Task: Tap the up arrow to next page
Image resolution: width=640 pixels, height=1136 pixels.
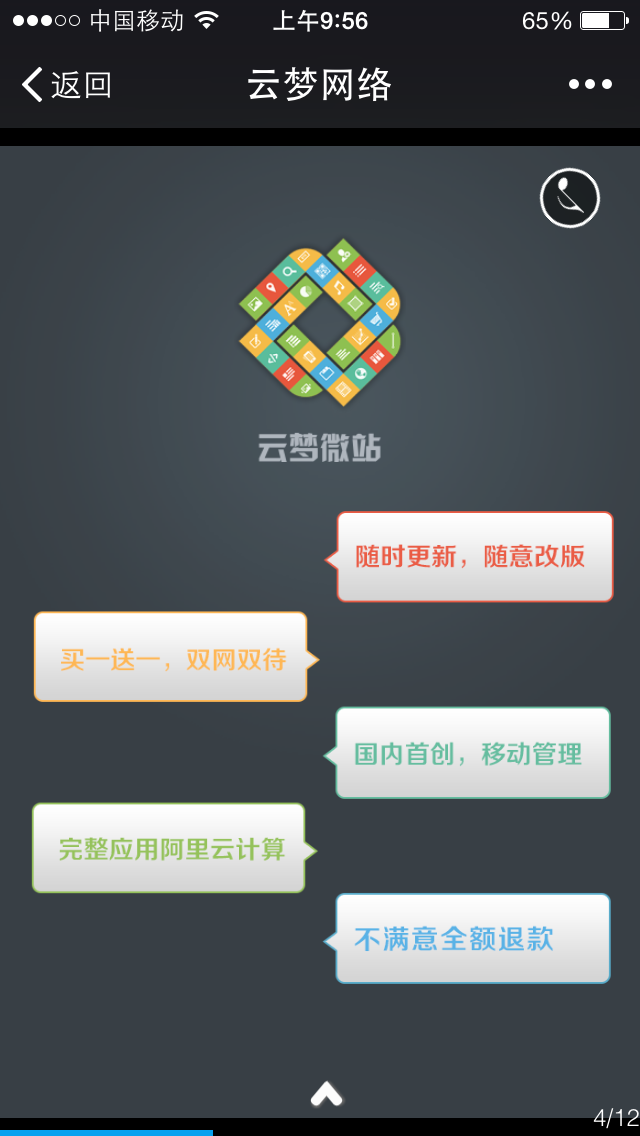Action: (326, 1093)
